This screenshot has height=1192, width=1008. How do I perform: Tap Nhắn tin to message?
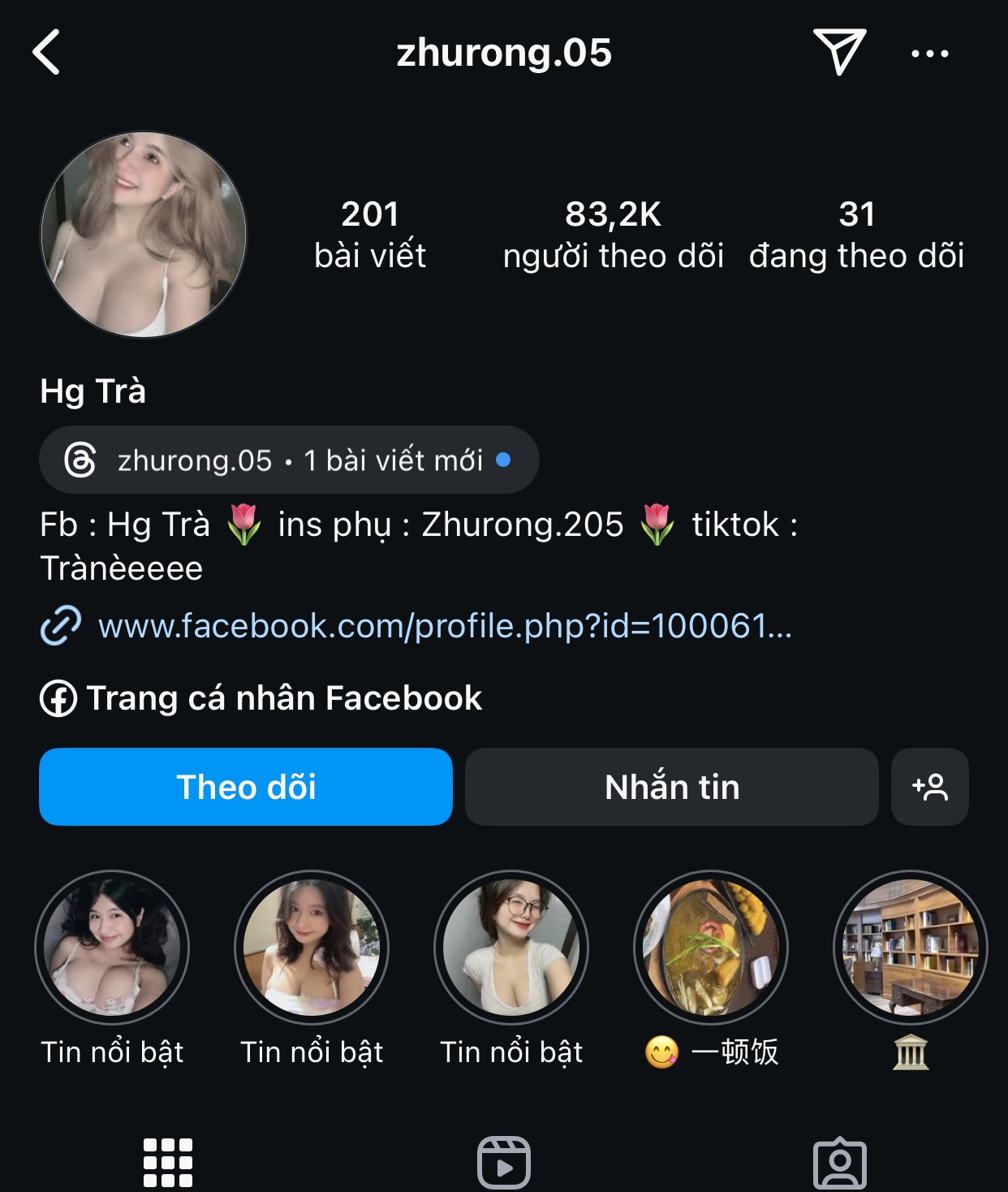click(x=671, y=787)
